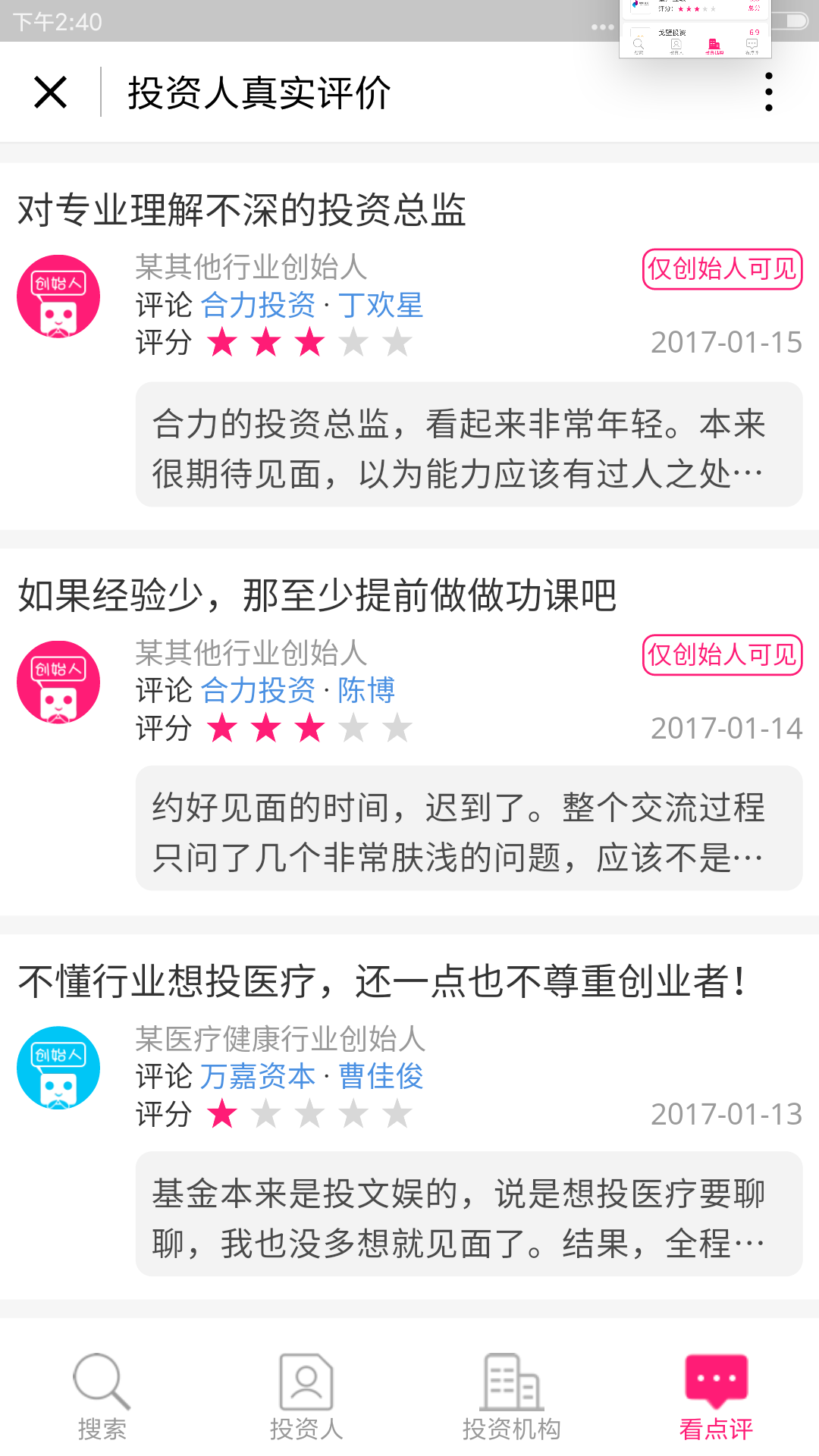819x1456 pixels.
Task: Open review 对专业理解不深的投资总监
Action: [x=241, y=210]
